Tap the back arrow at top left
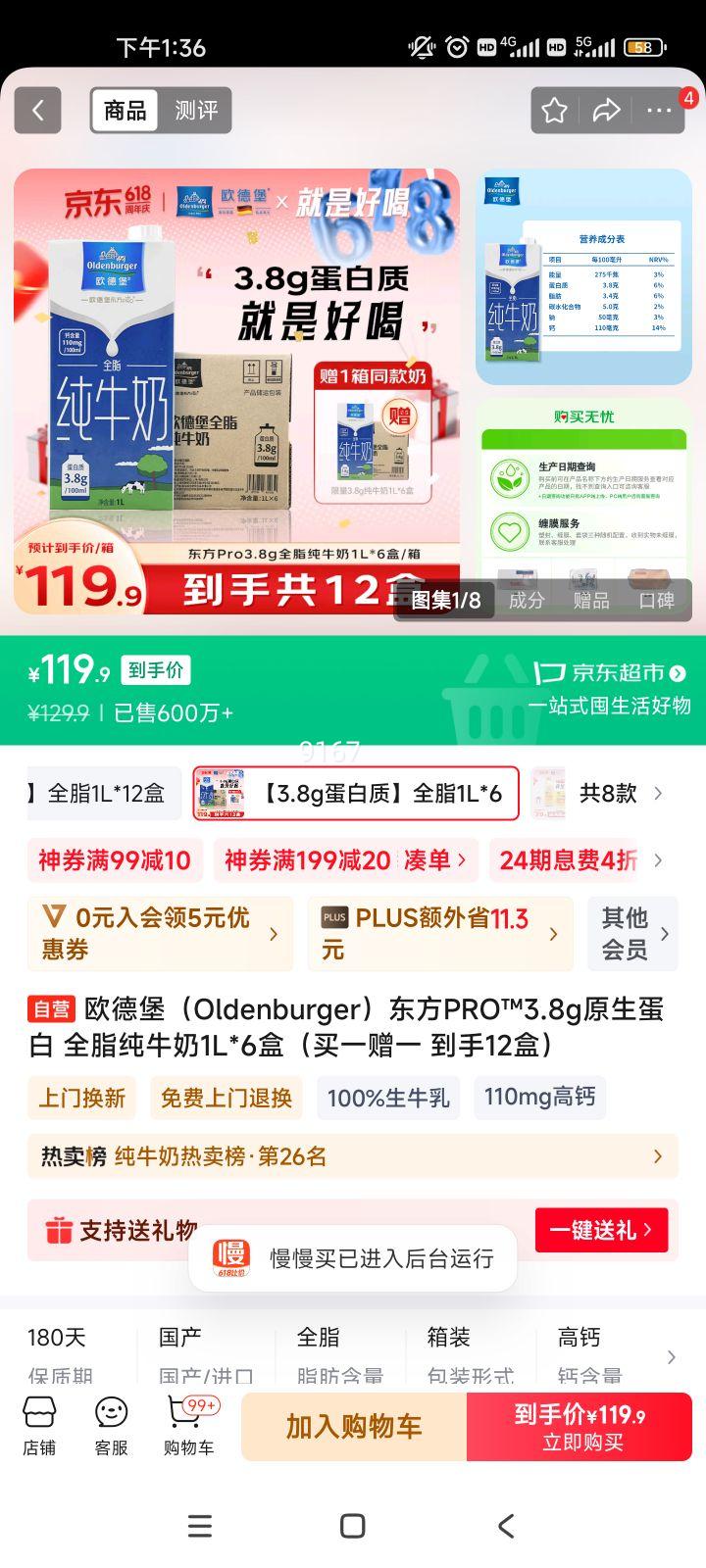 click(x=37, y=110)
